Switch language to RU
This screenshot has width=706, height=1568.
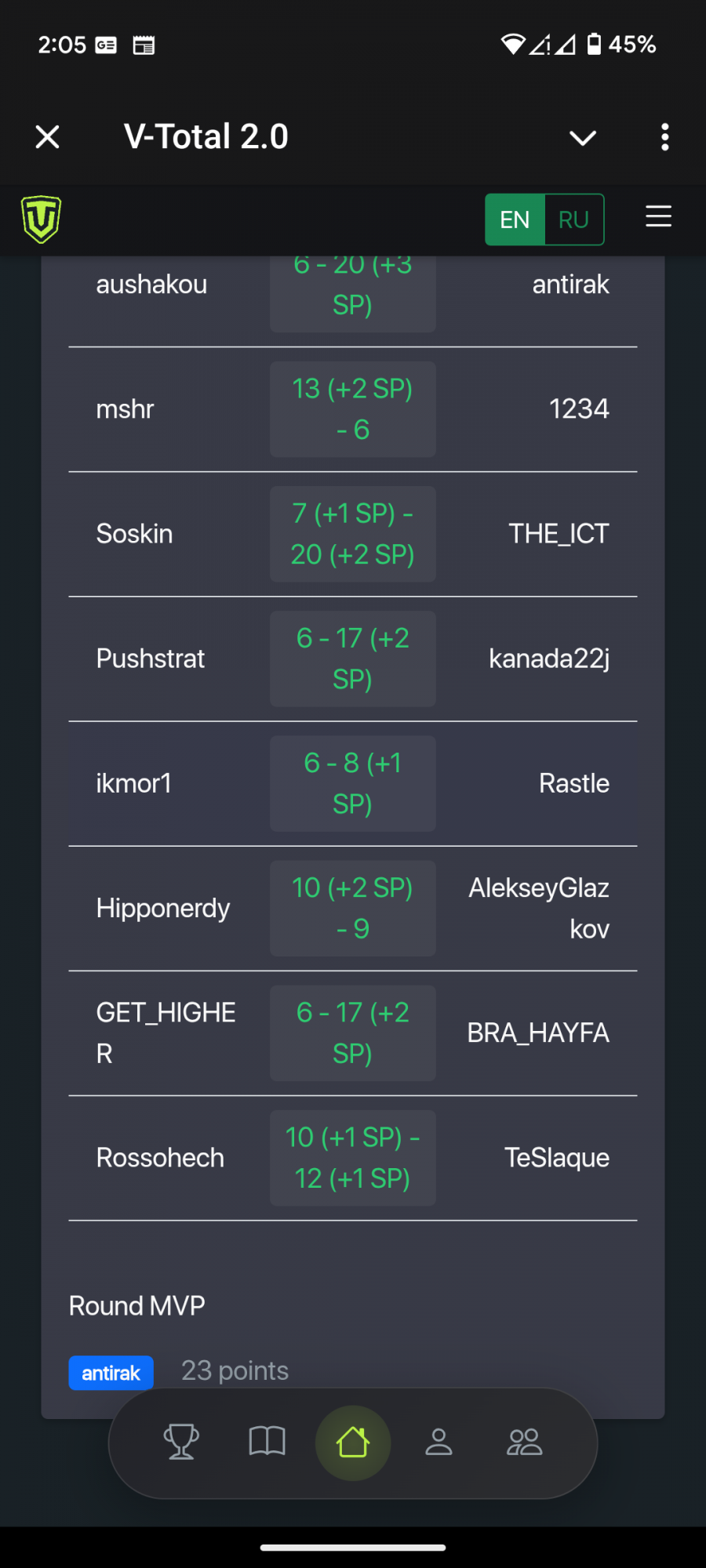pos(574,220)
